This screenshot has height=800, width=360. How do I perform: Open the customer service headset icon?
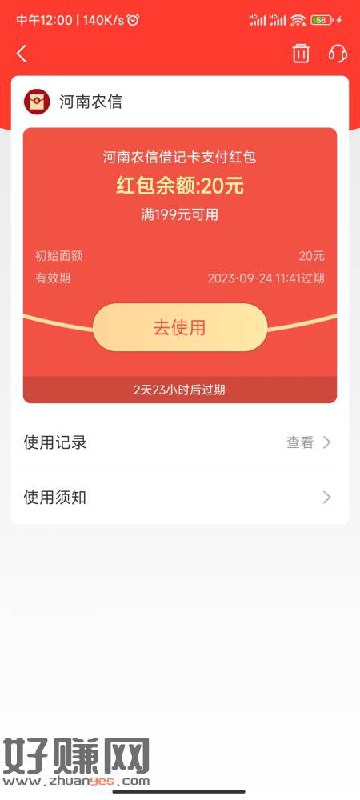(x=338, y=53)
